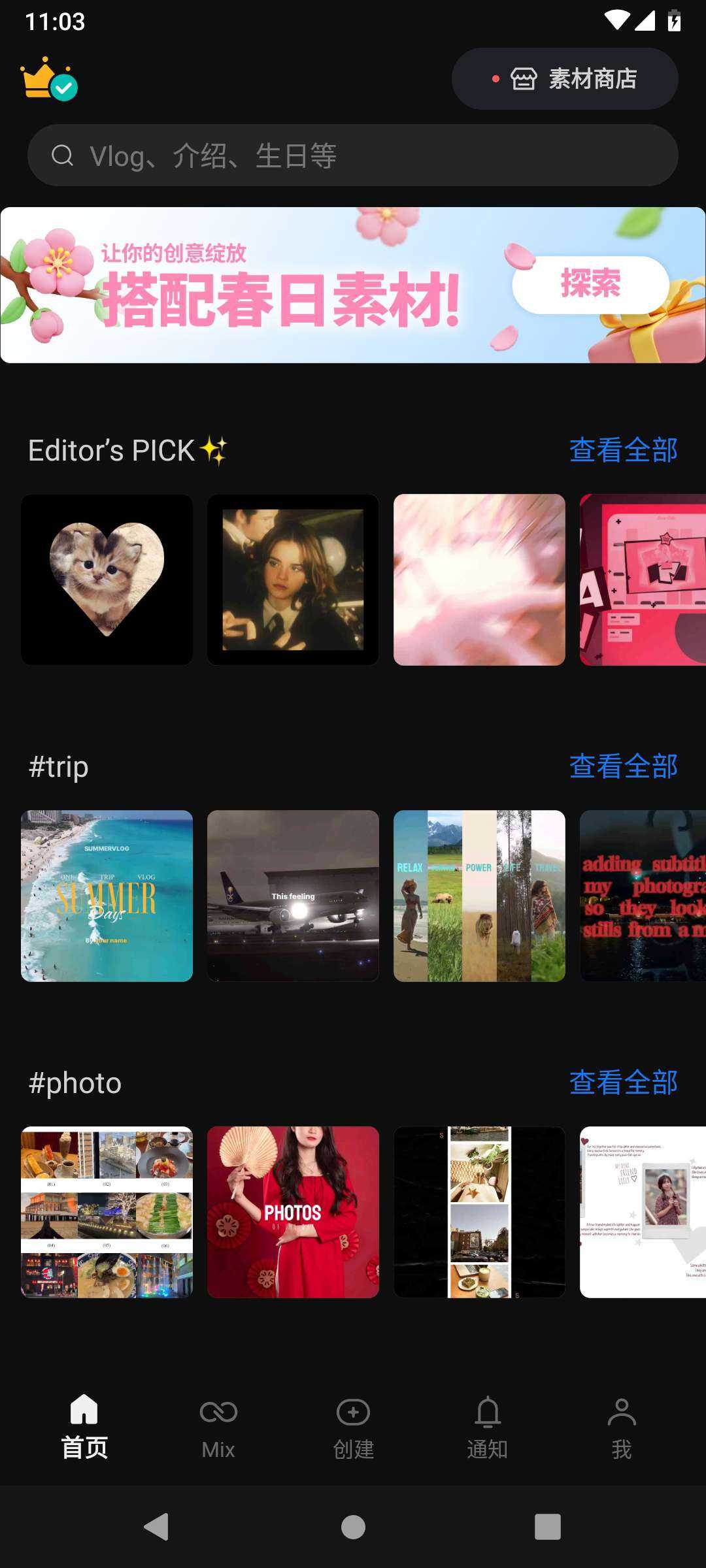Tap the system back button
Viewport: 706px width, 1568px height.
click(x=157, y=1527)
